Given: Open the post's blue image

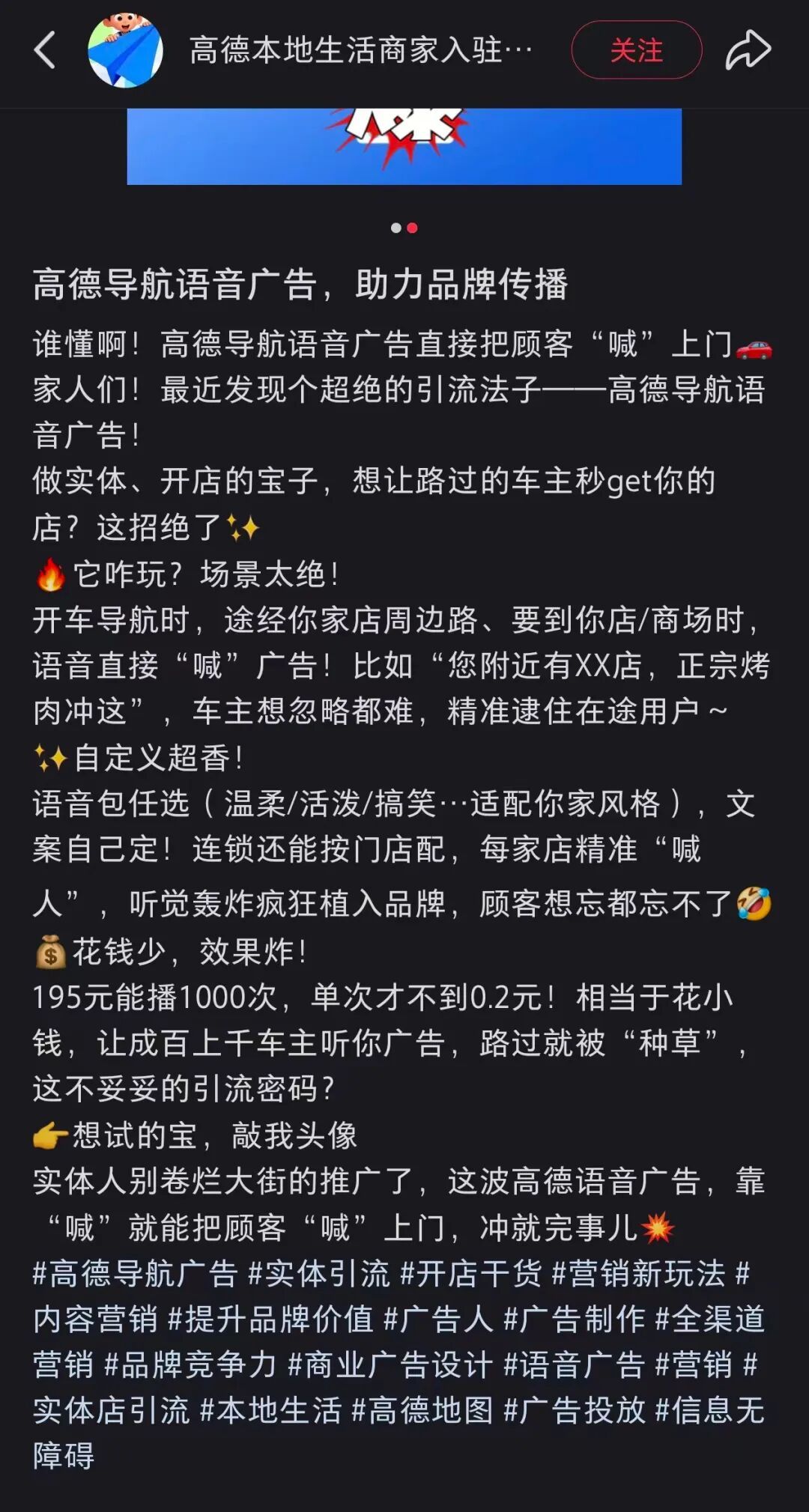Looking at the screenshot, I should click(404, 147).
